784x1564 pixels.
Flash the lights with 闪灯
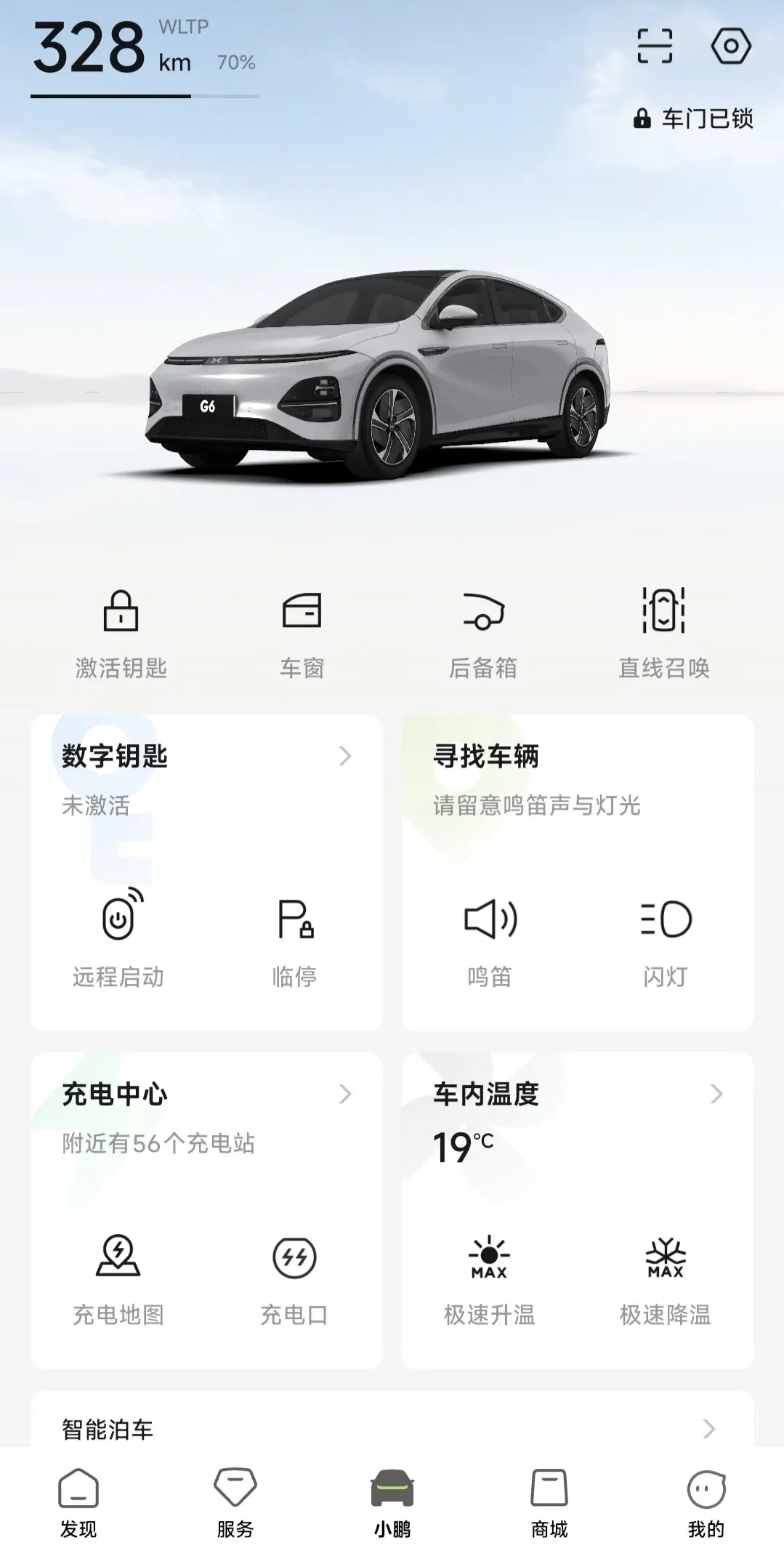point(666,938)
